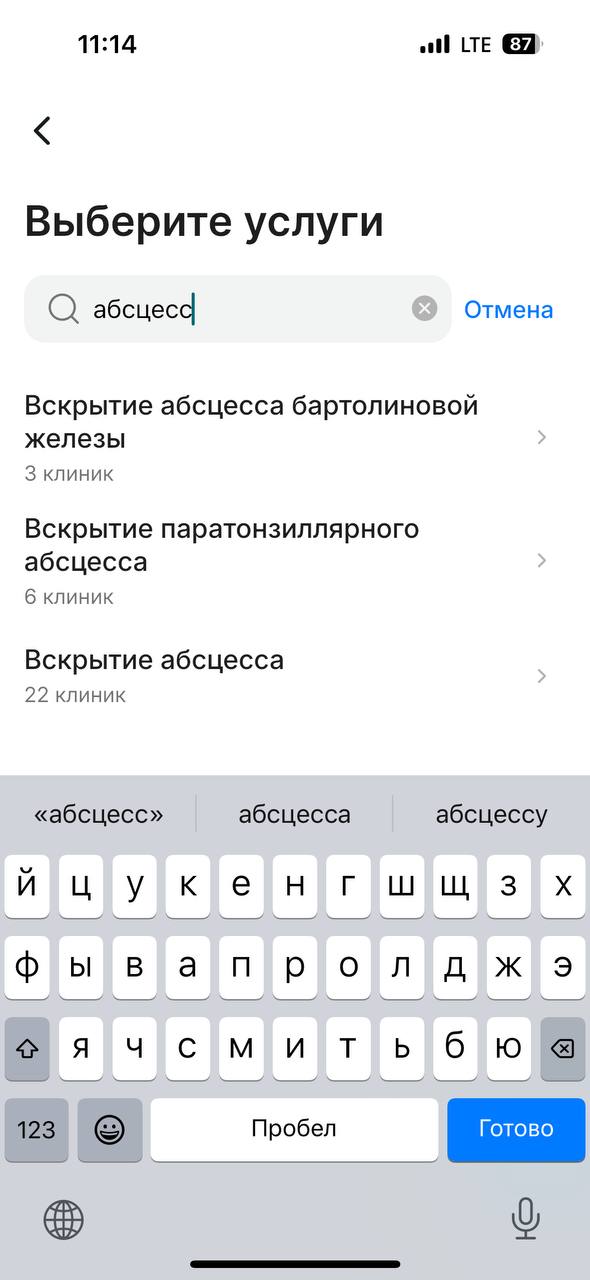The height and width of the screenshot is (1280, 590).
Task: Switch to the 123 numeric keyboard
Action: [37, 1130]
